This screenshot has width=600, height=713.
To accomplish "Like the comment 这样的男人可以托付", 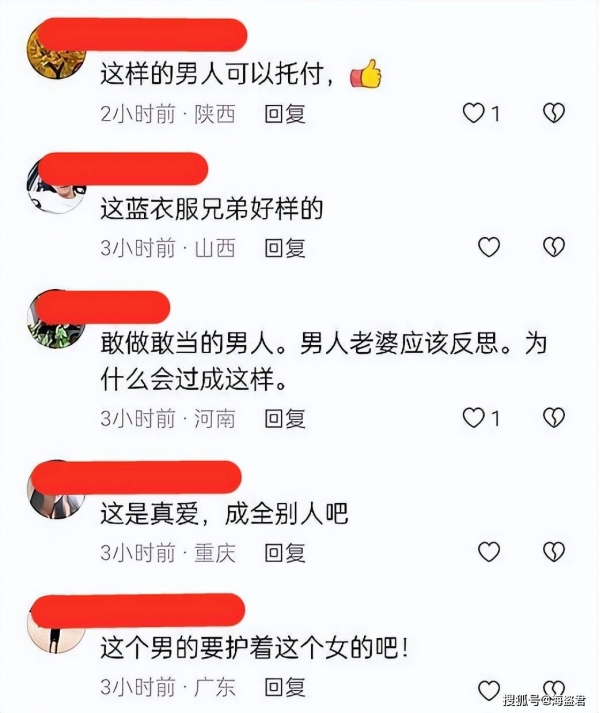I will click(474, 114).
